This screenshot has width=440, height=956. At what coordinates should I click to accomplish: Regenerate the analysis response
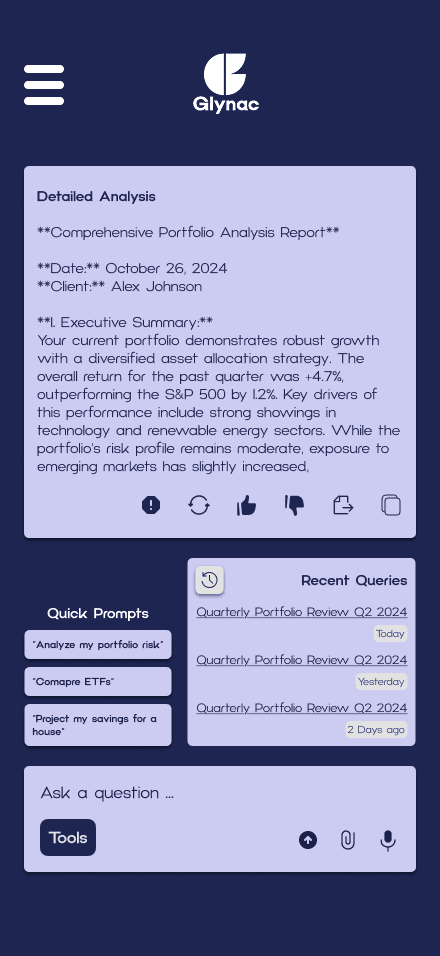[199, 505]
